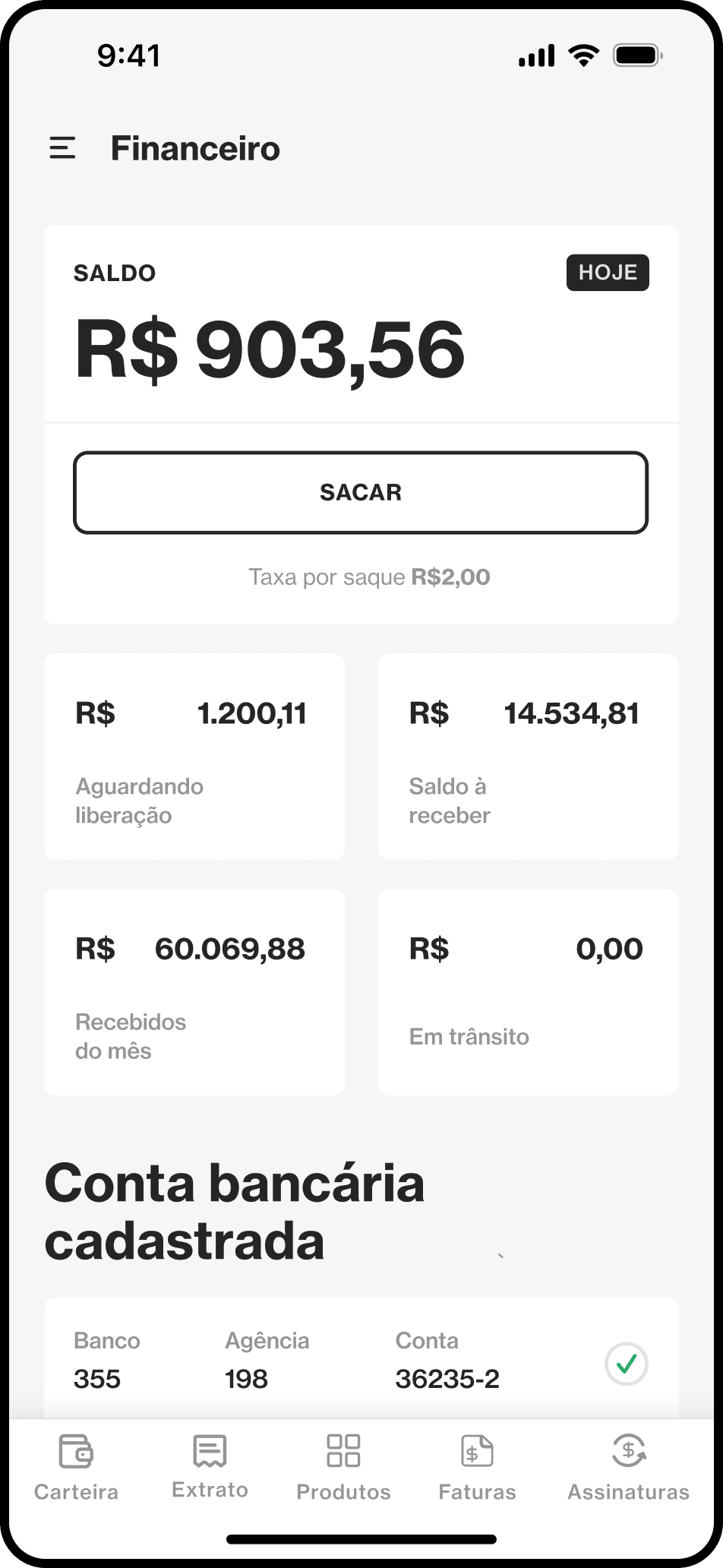The image size is (723, 1568).
Task: Select the Aguardando liberação card
Action: click(194, 756)
